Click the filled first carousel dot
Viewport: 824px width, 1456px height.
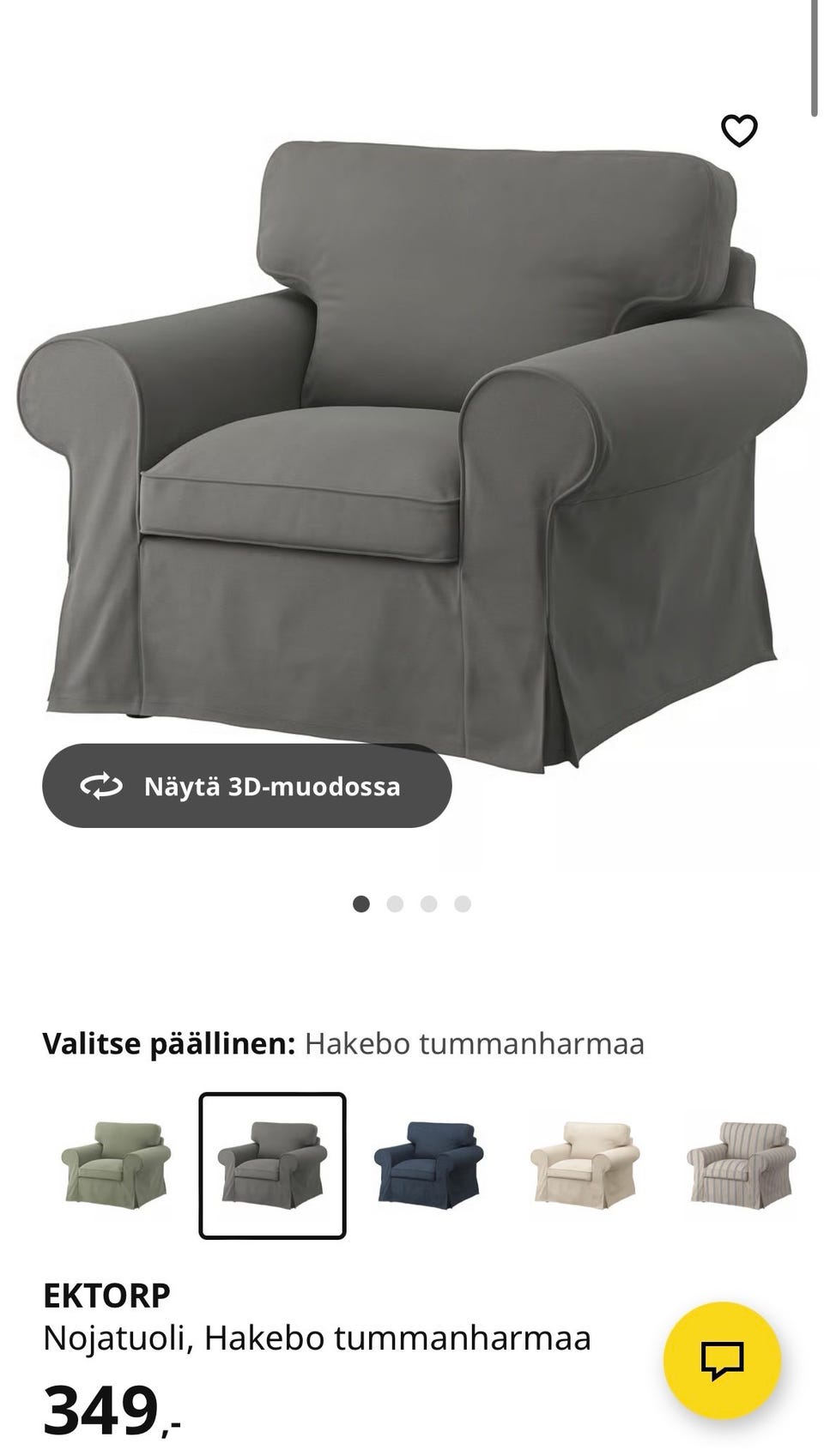(x=361, y=903)
